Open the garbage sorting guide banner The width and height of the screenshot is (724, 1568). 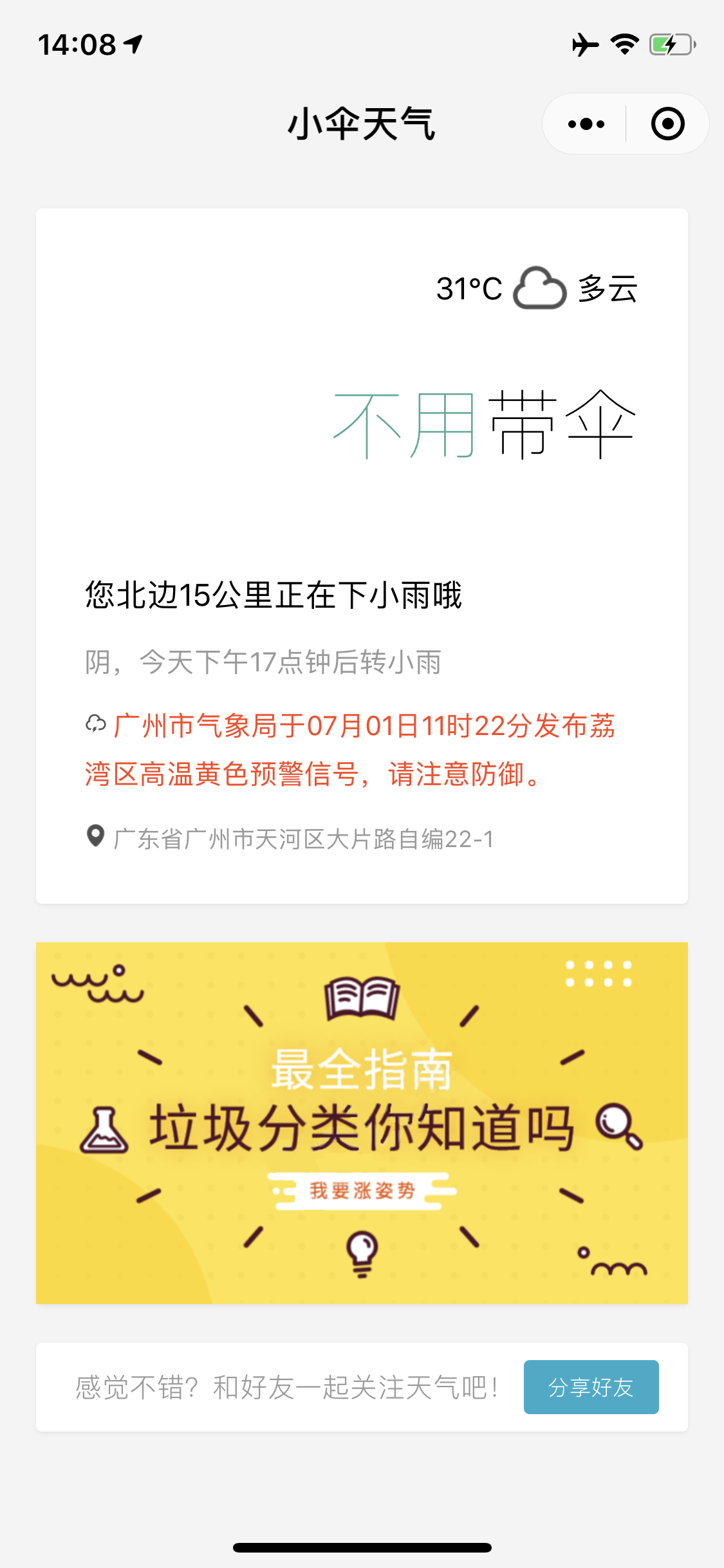(362, 1123)
